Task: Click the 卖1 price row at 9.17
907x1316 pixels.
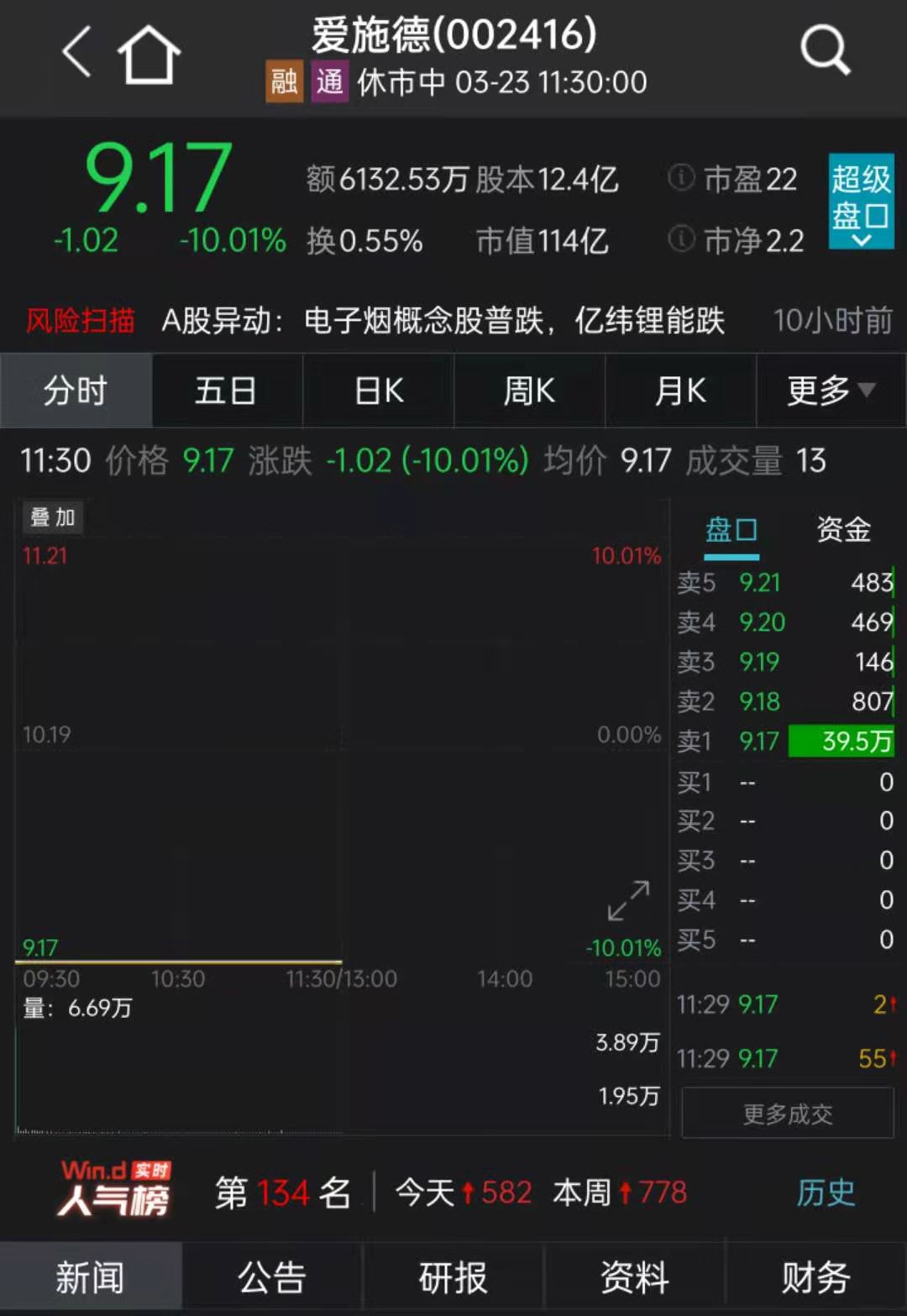Action: [x=758, y=741]
